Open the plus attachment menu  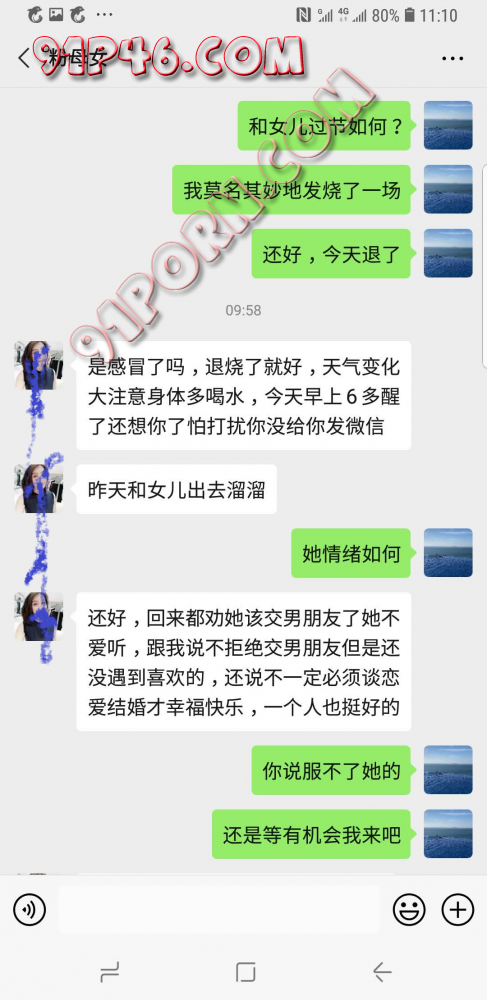tap(458, 909)
